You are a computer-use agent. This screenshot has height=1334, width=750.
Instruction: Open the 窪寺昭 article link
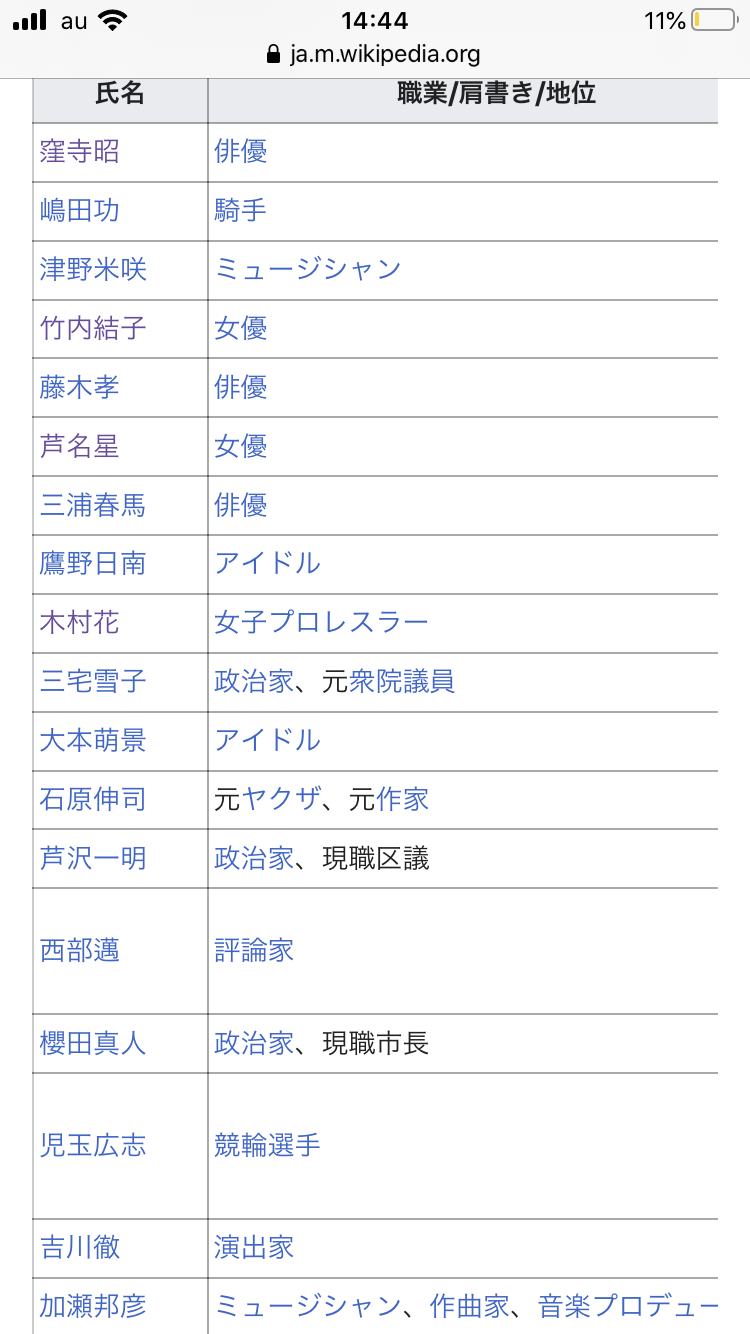click(x=80, y=152)
